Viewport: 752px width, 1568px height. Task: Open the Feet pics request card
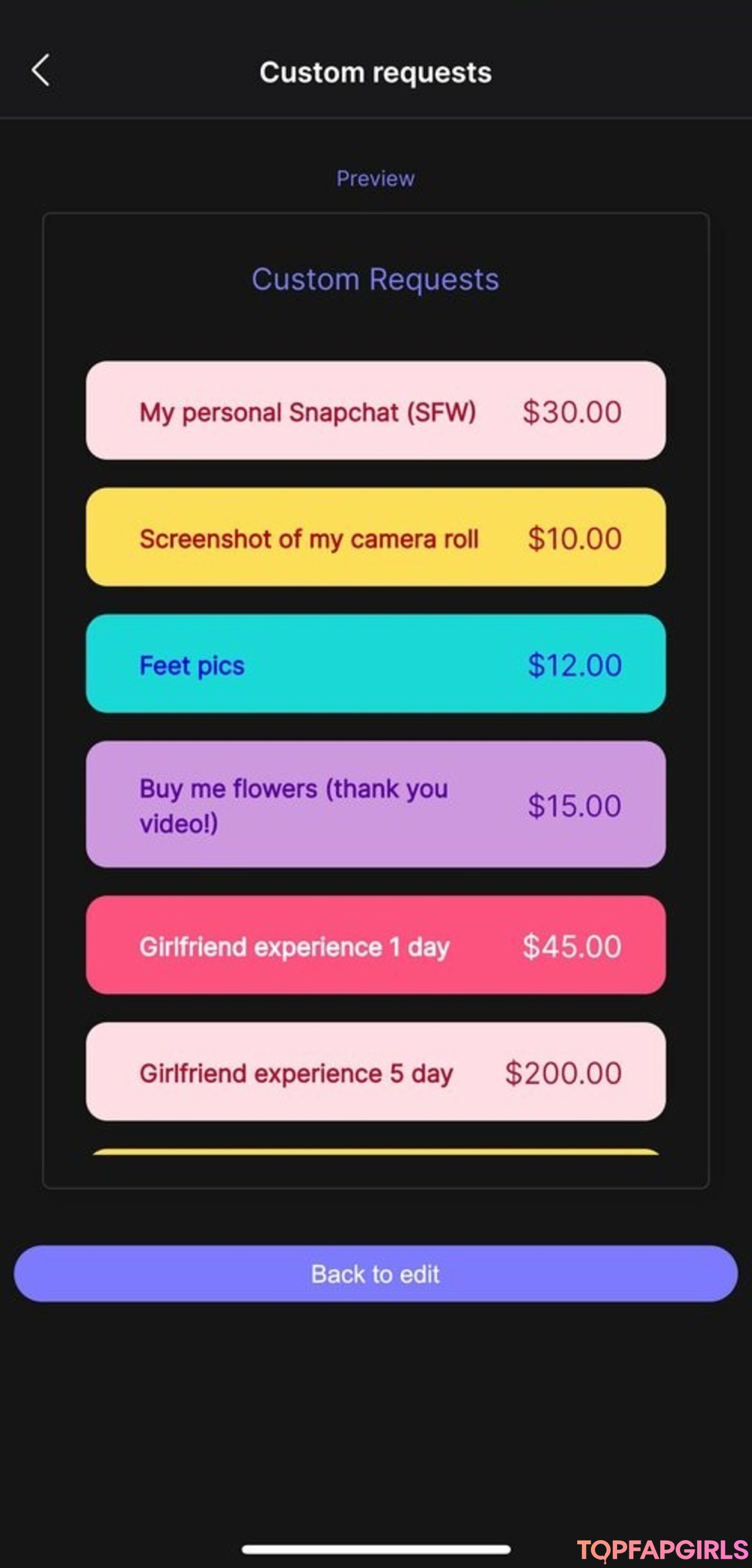[375, 664]
